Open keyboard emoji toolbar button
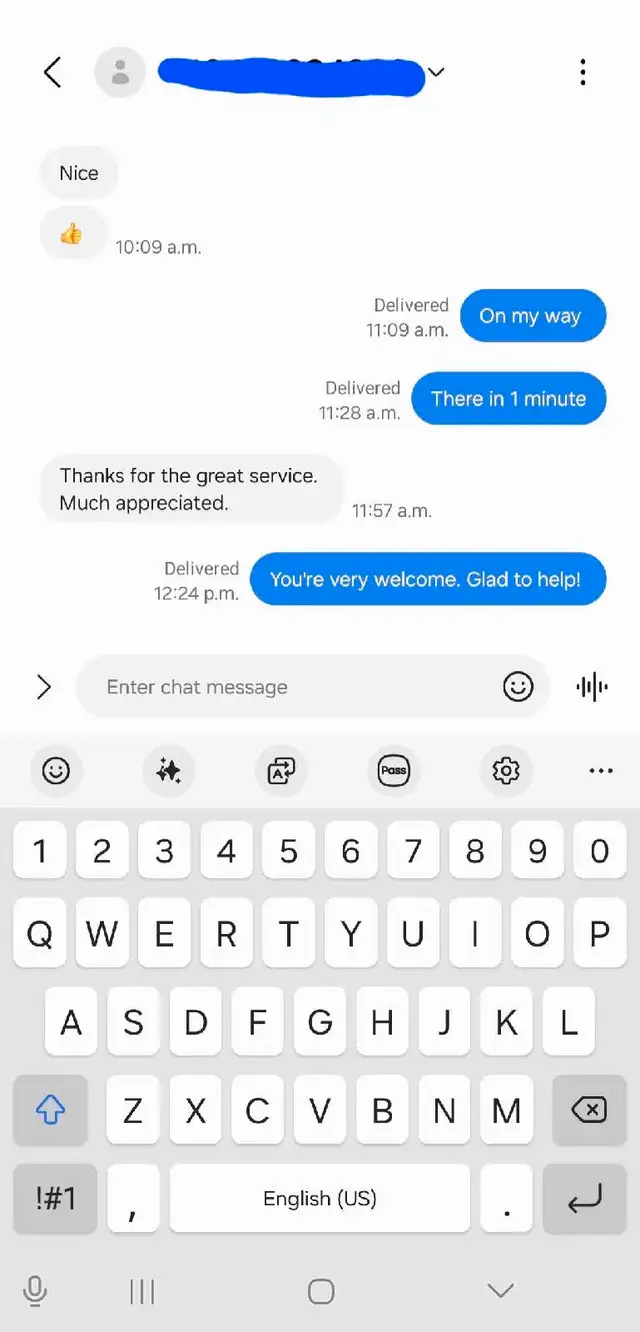Image resolution: width=640 pixels, height=1332 pixels. point(56,770)
